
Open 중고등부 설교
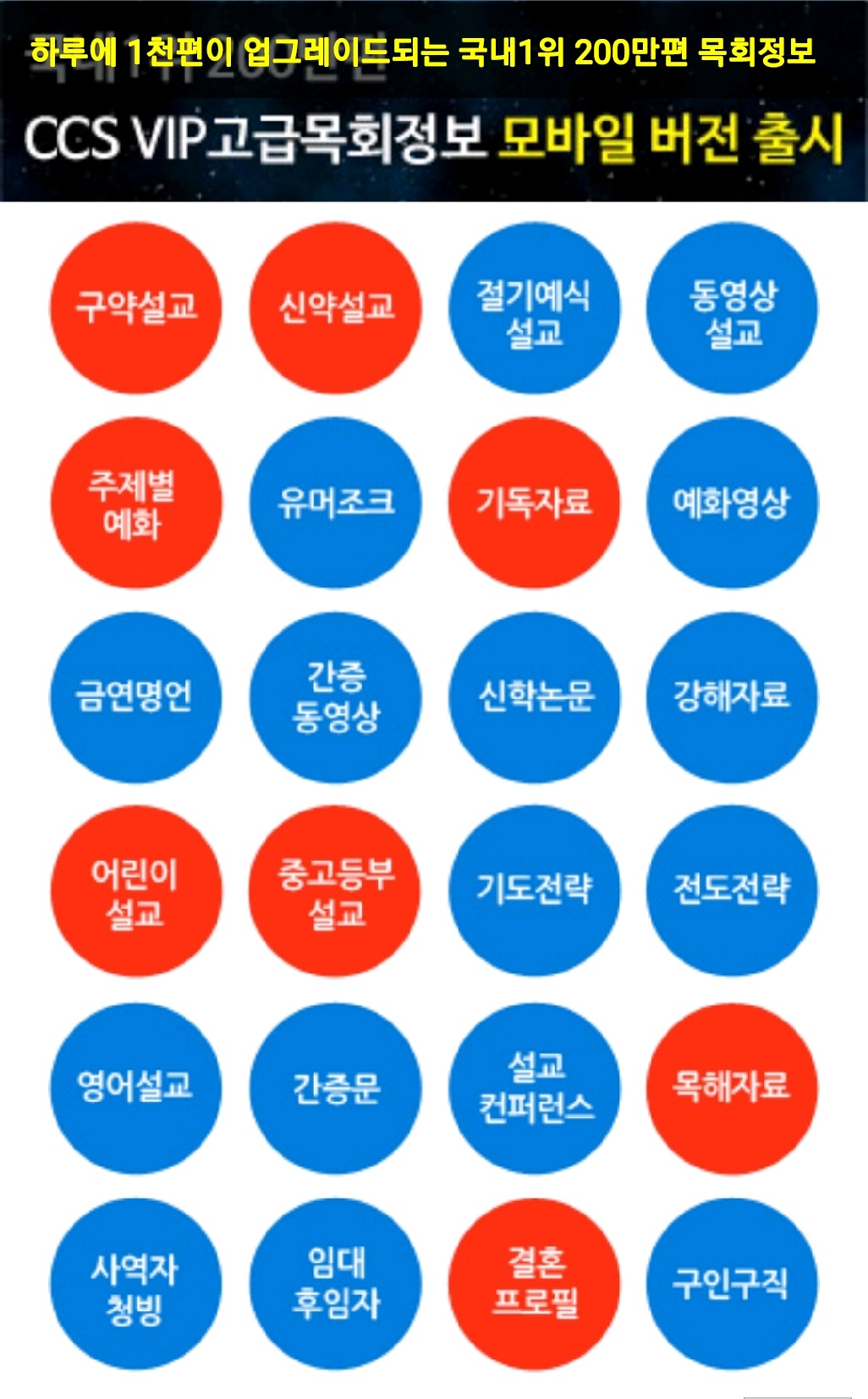point(335,890)
